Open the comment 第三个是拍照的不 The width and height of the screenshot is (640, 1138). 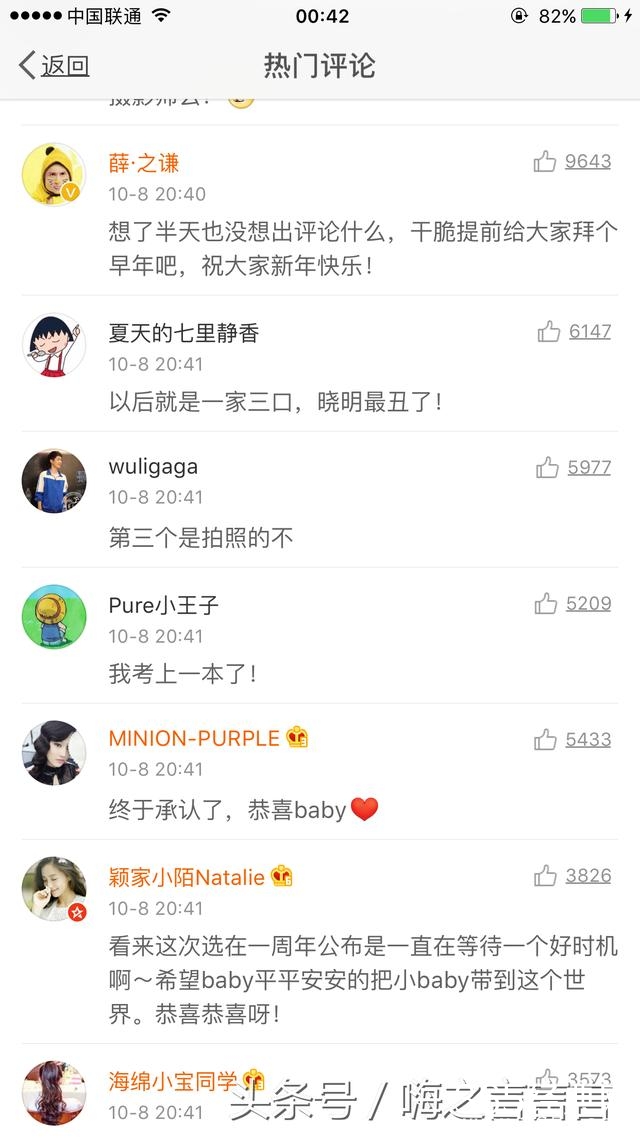(201, 538)
